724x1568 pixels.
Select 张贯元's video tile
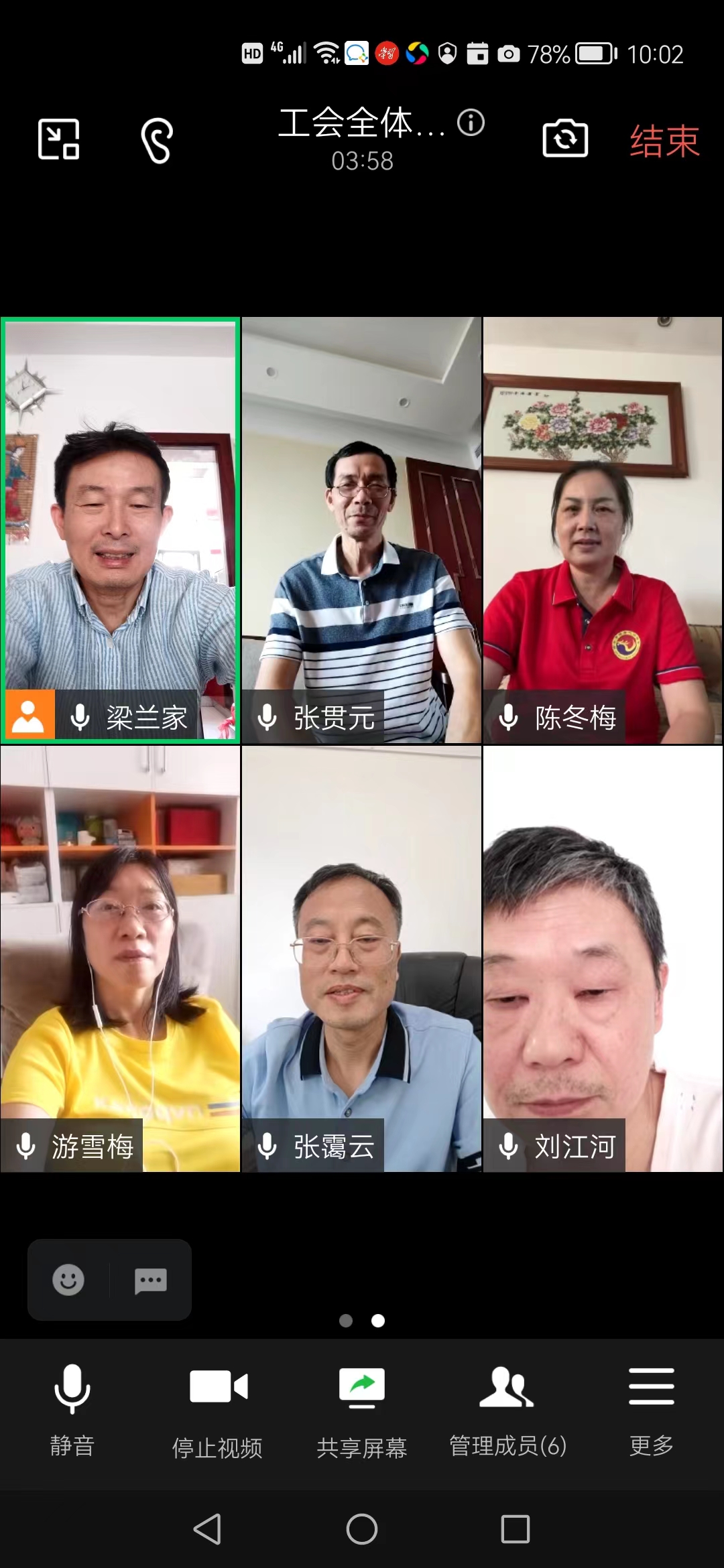(x=361, y=529)
